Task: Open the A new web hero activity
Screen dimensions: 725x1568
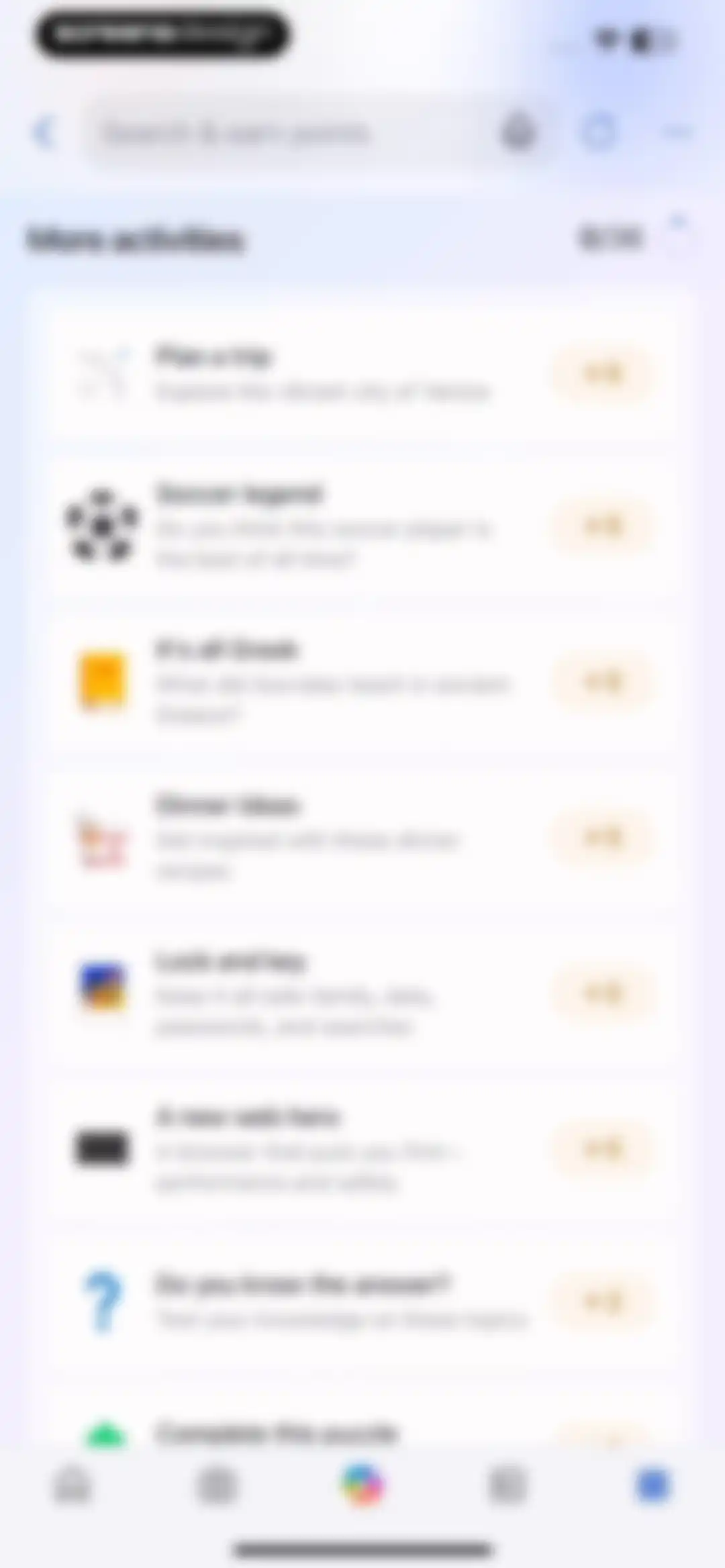Action: click(362, 1148)
